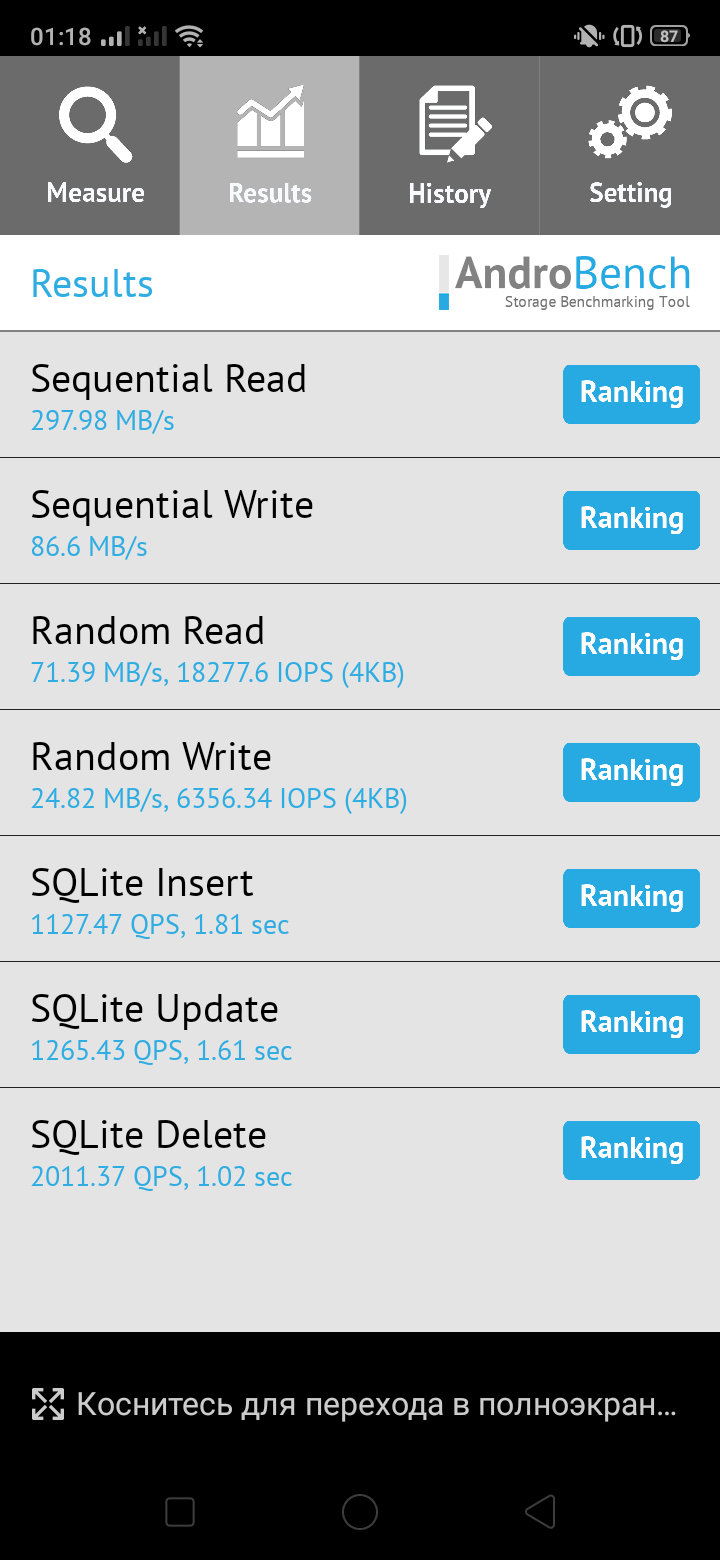Go to the home screen
This screenshot has width=720, height=1560.
pyautogui.click(x=360, y=1512)
